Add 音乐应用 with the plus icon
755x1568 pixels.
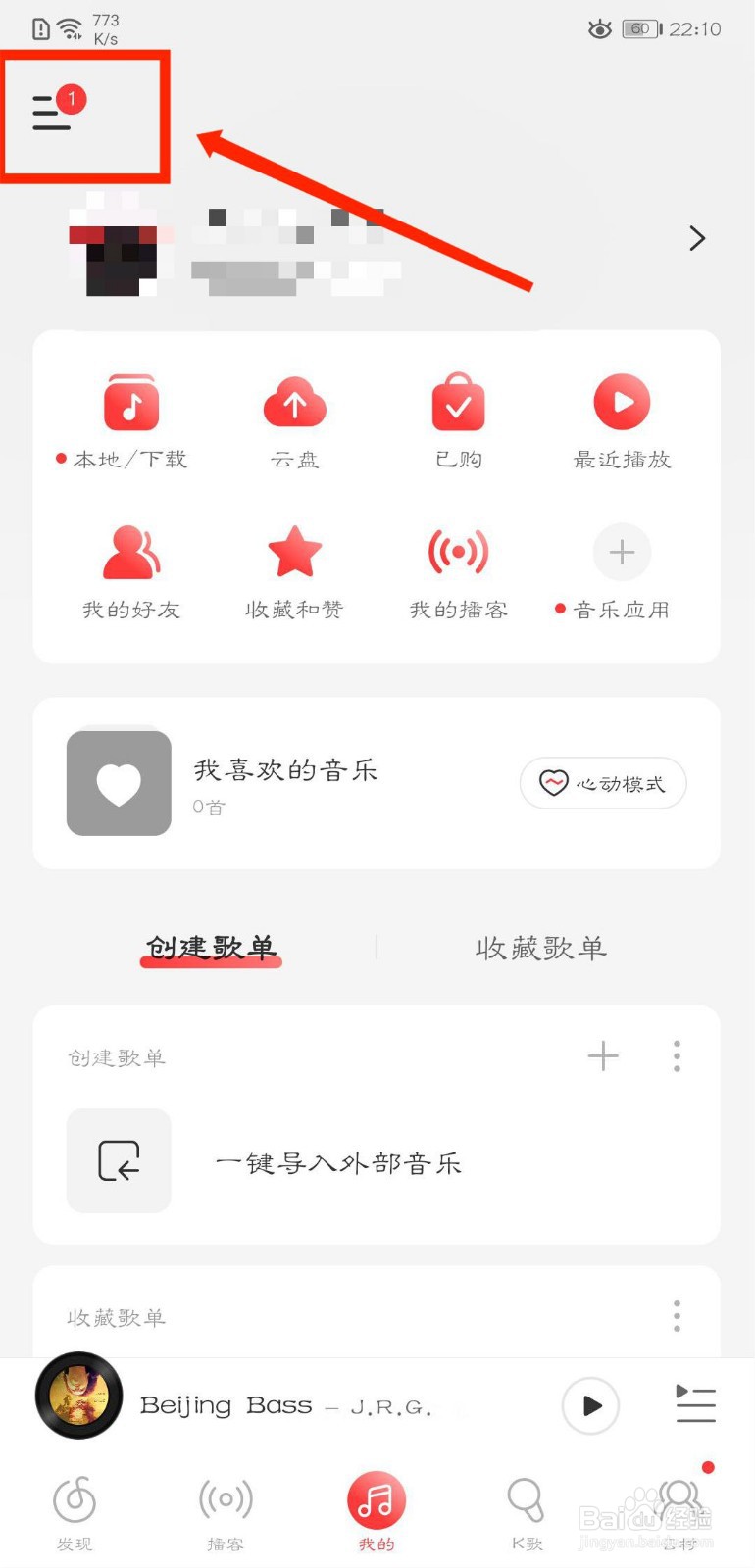622,554
